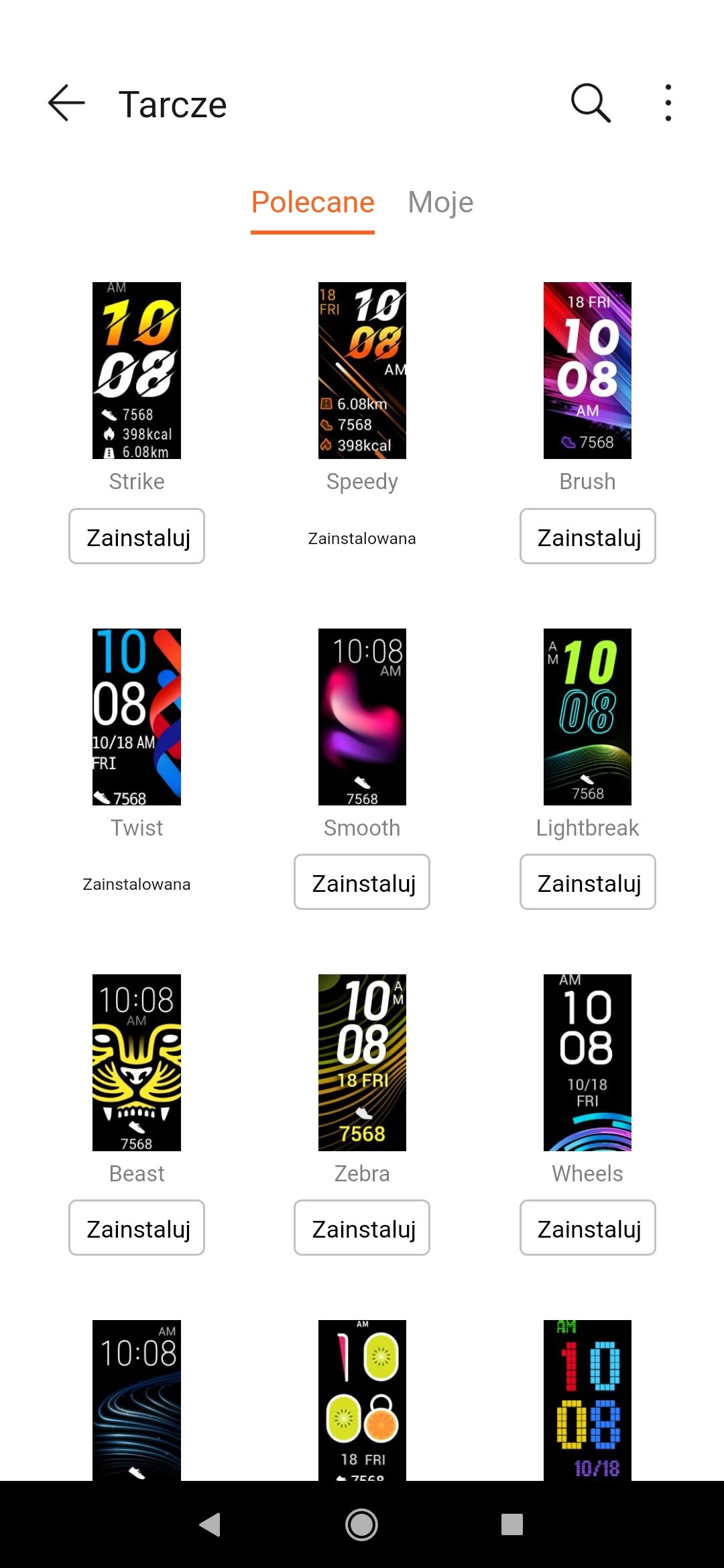Tap the system home button
This screenshot has width=724, height=1568.
click(362, 1525)
